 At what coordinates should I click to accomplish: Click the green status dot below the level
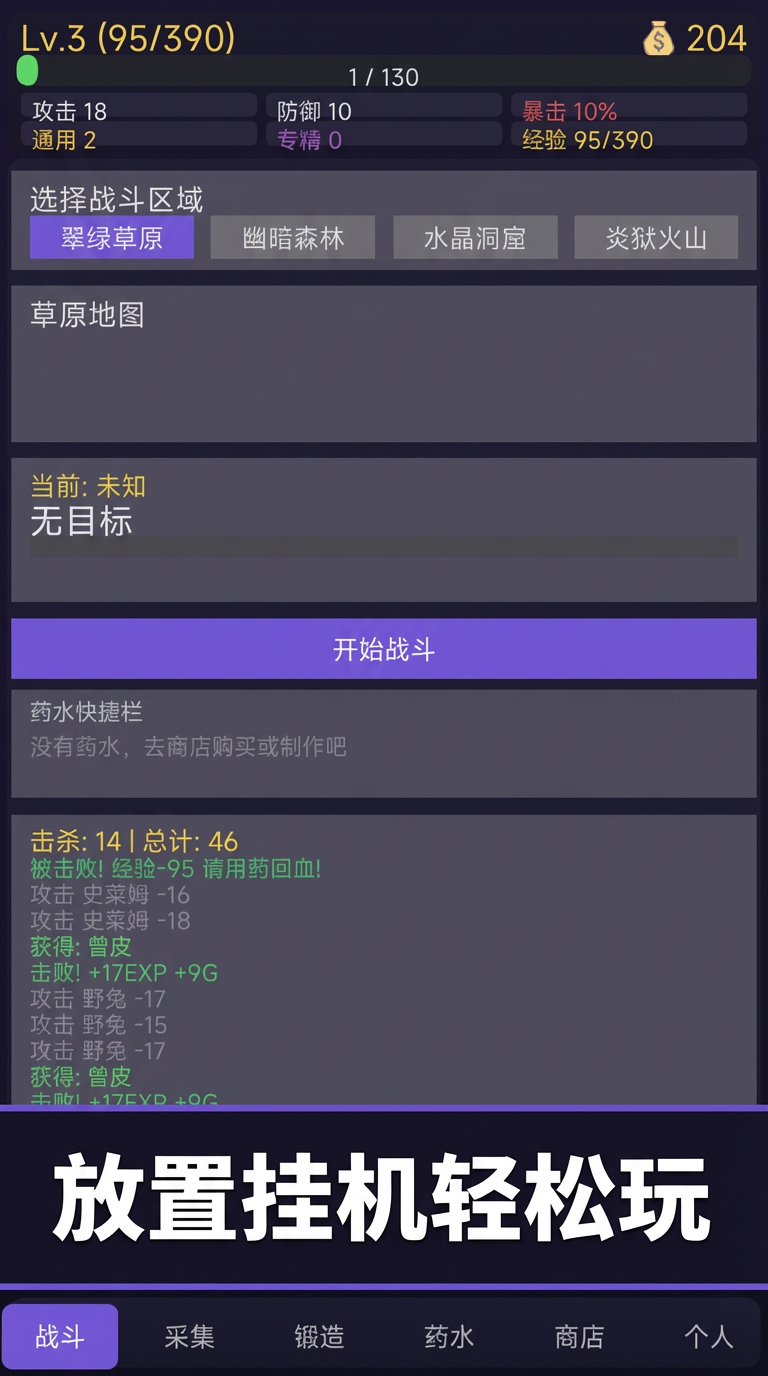click(x=29, y=70)
